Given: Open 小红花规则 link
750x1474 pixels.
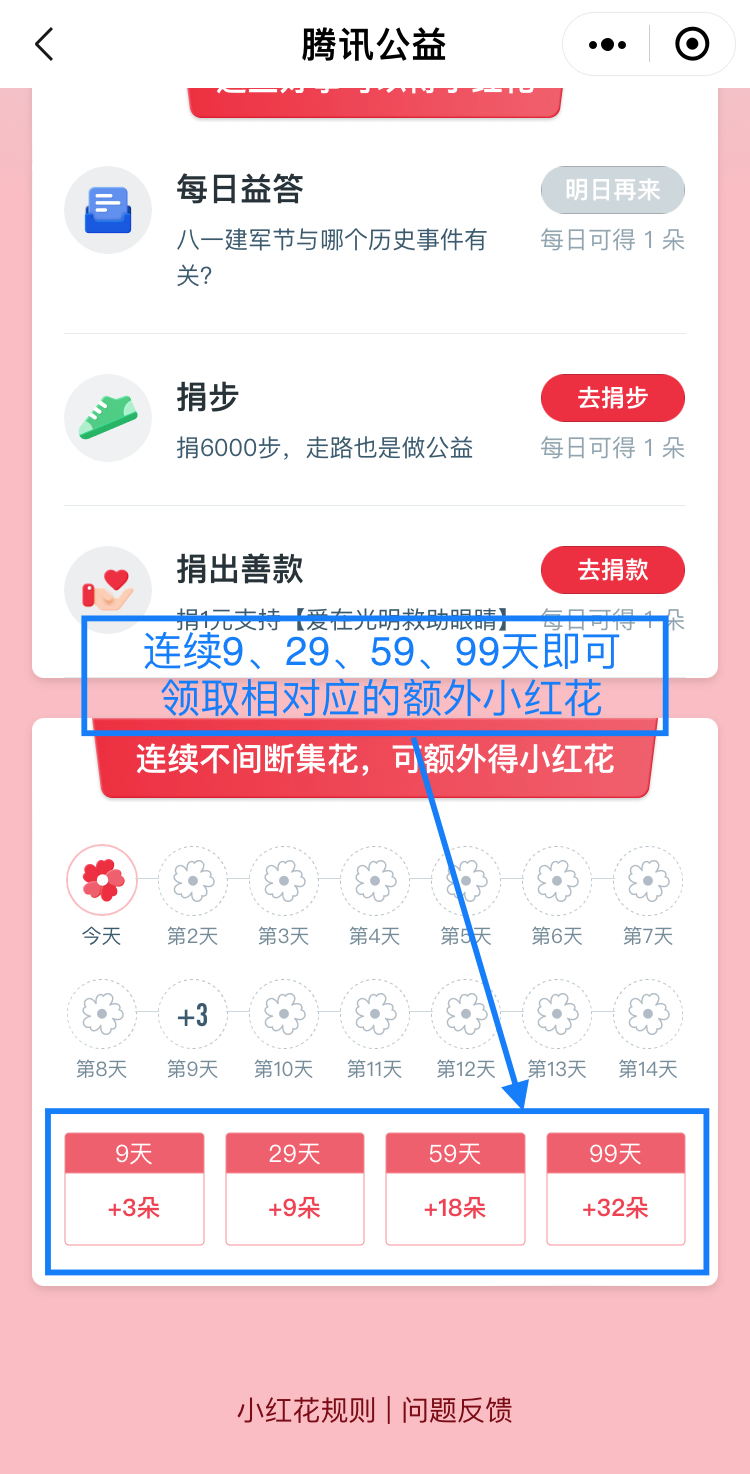Looking at the screenshot, I should click(306, 1410).
